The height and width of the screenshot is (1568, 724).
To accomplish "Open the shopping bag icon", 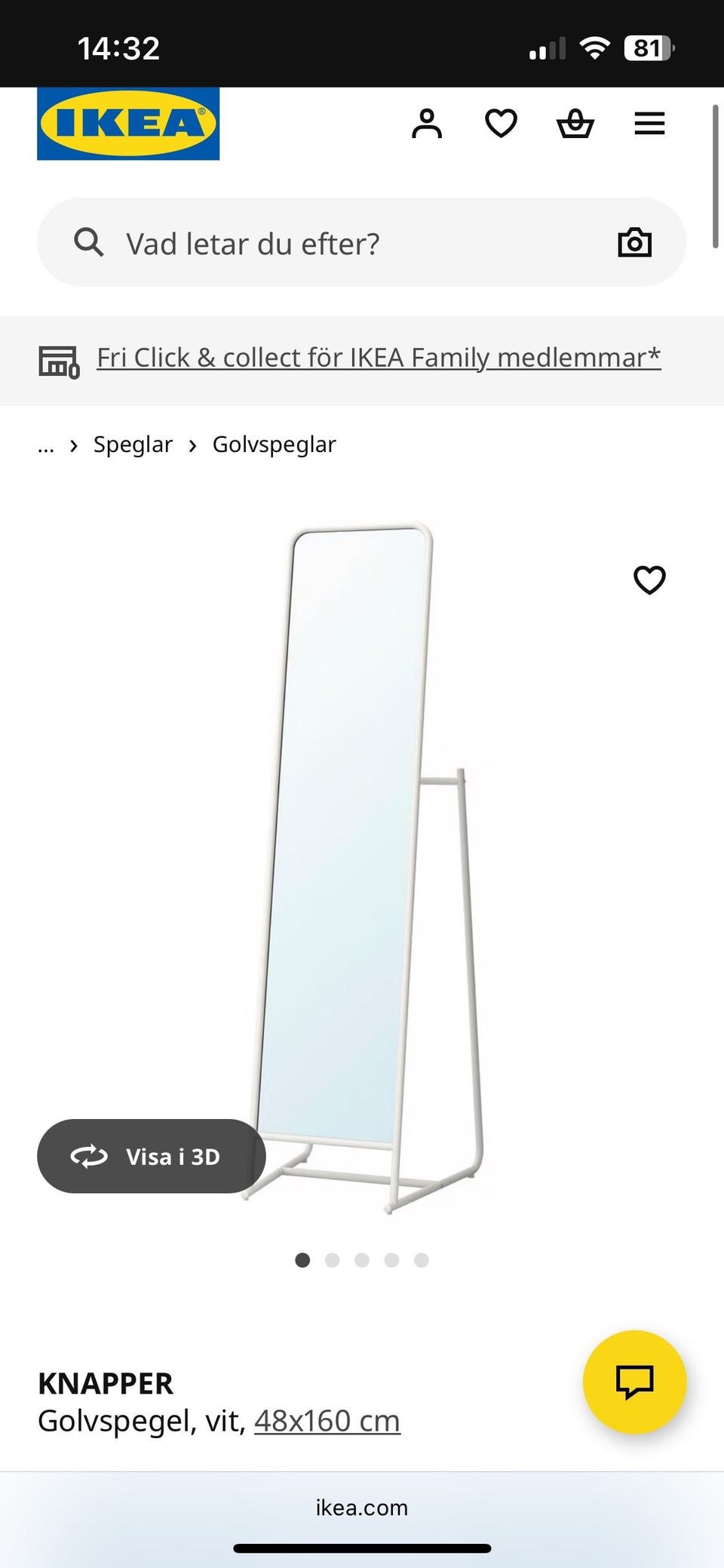I will (x=574, y=123).
